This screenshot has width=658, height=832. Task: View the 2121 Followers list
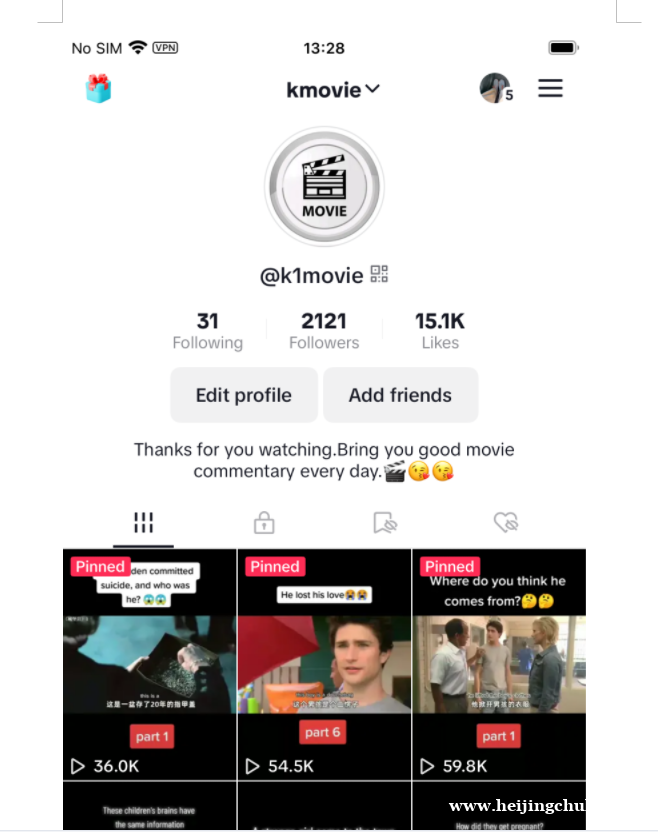[324, 331]
